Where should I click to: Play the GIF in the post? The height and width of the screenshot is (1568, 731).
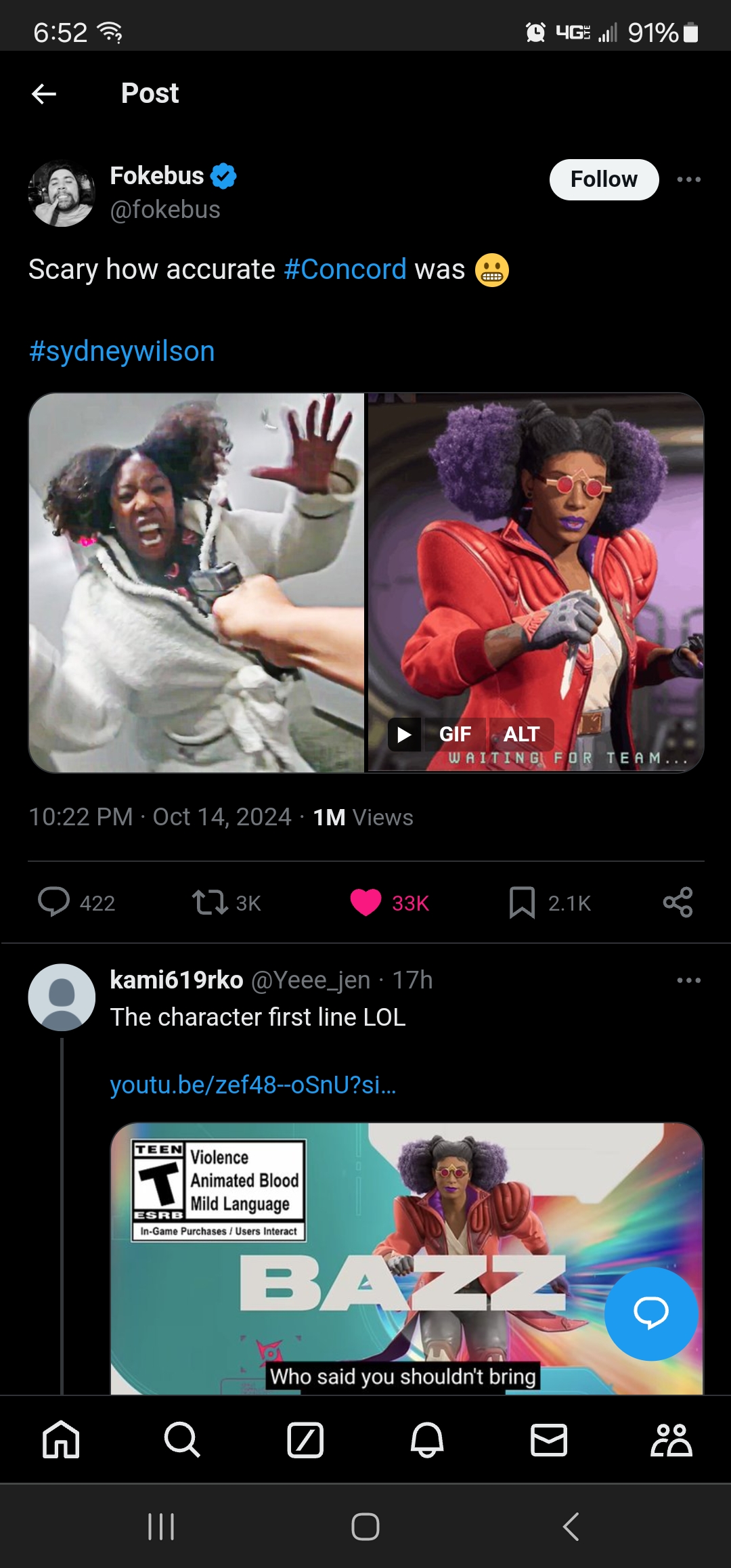point(404,735)
